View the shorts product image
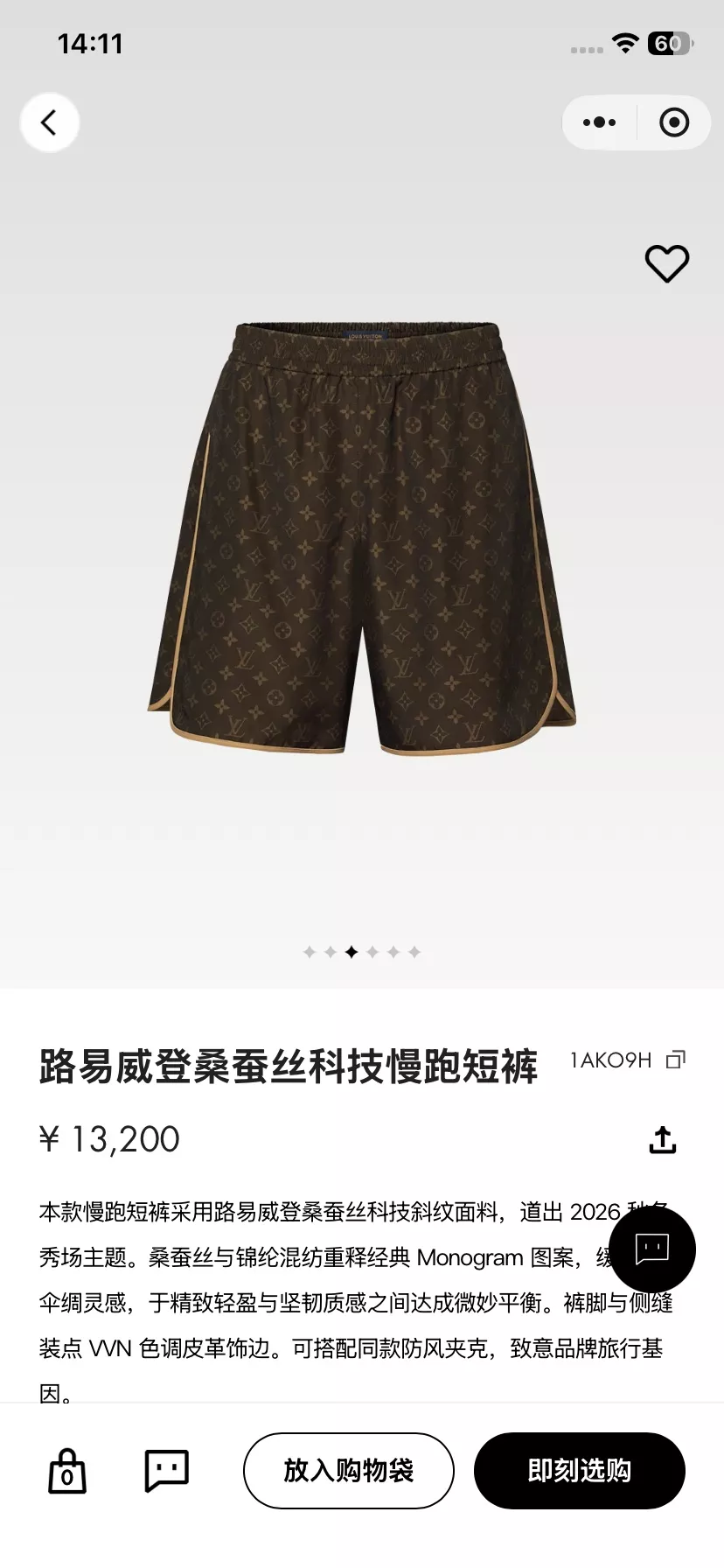 pyautogui.click(x=361, y=538)
